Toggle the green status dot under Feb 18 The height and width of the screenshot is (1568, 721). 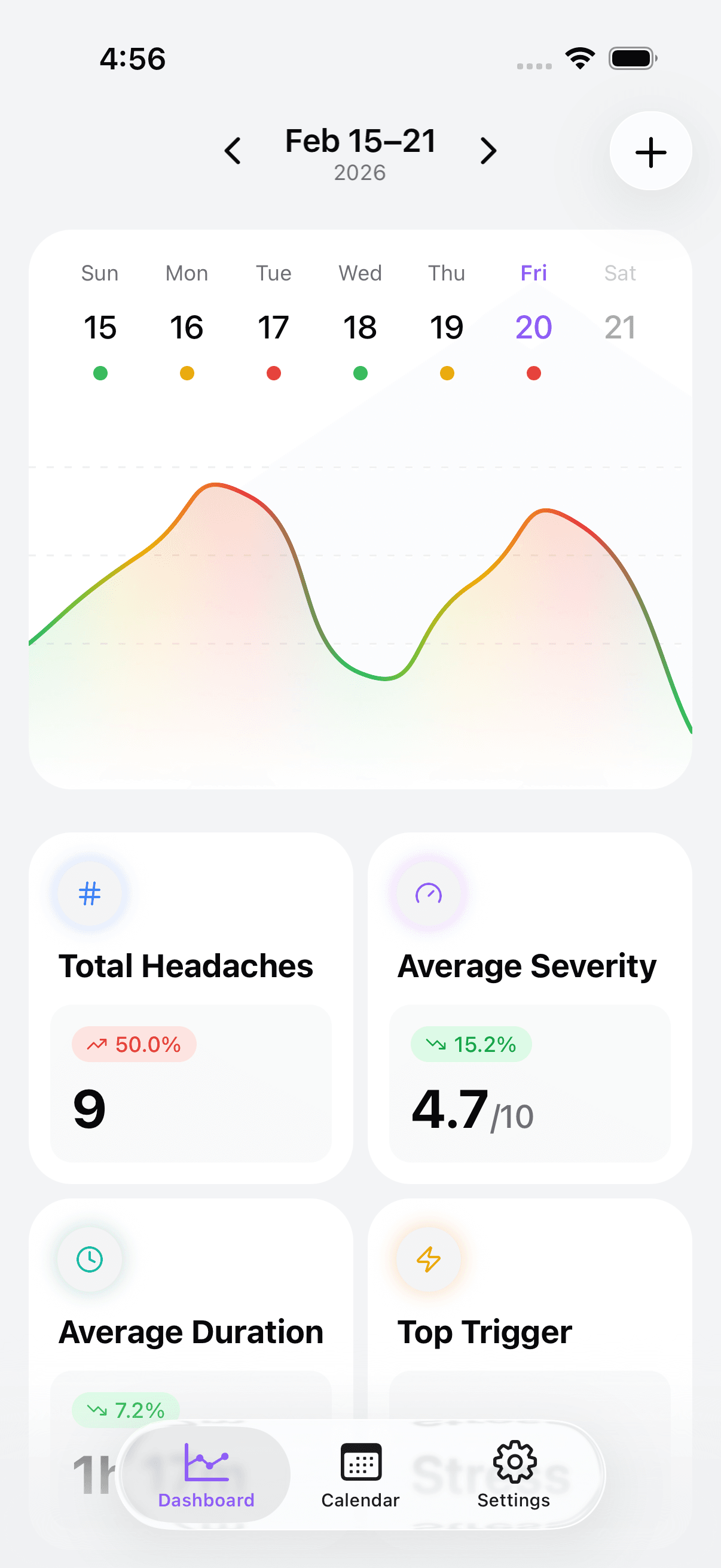coord(360,374)
